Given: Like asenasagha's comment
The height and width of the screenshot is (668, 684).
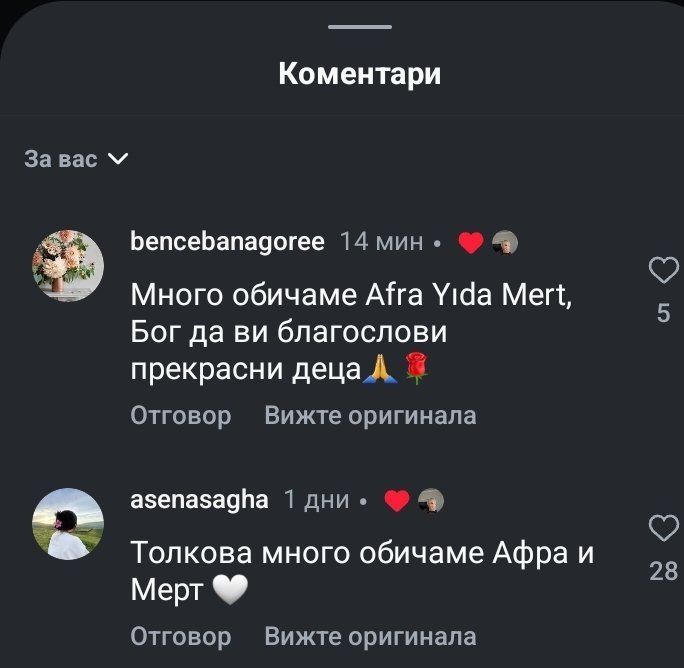Looking at the screenshot, I should (x=663, y=528).
